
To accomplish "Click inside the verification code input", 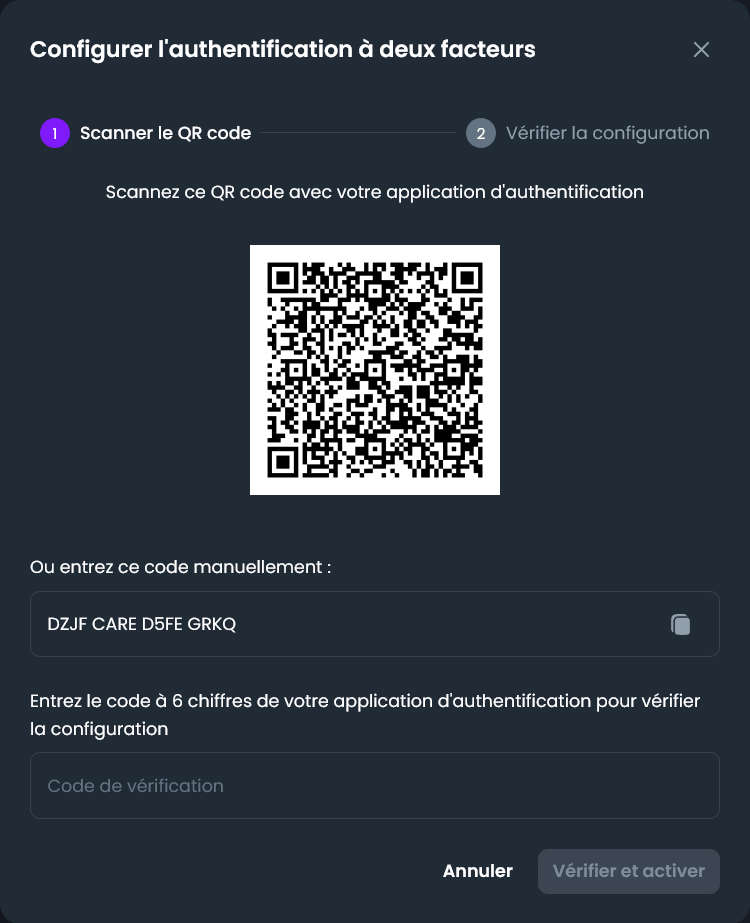I will tap(375, 785).
